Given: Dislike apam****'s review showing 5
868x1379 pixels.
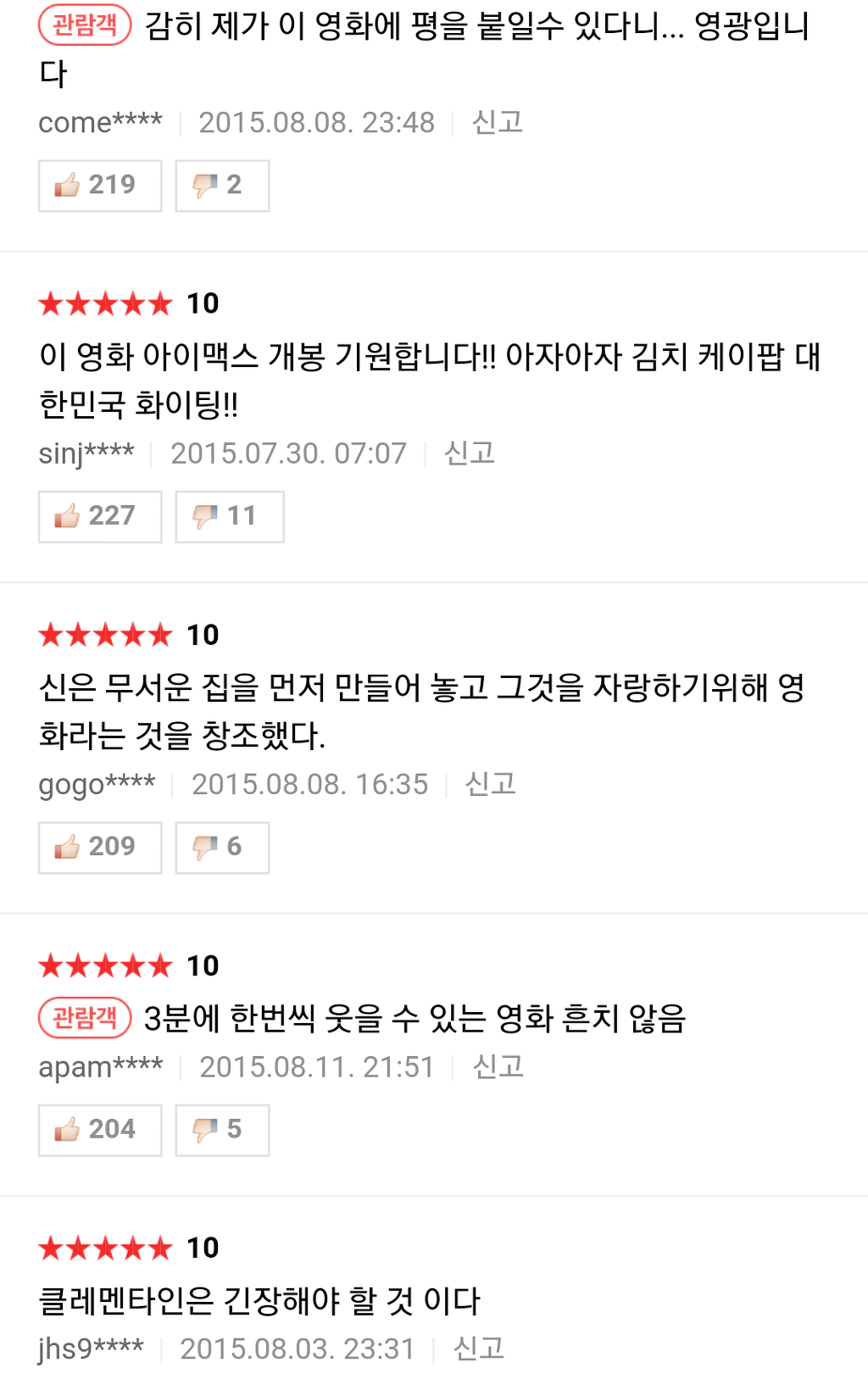Looking at the screenshot, I should [x=222, y=1131].
